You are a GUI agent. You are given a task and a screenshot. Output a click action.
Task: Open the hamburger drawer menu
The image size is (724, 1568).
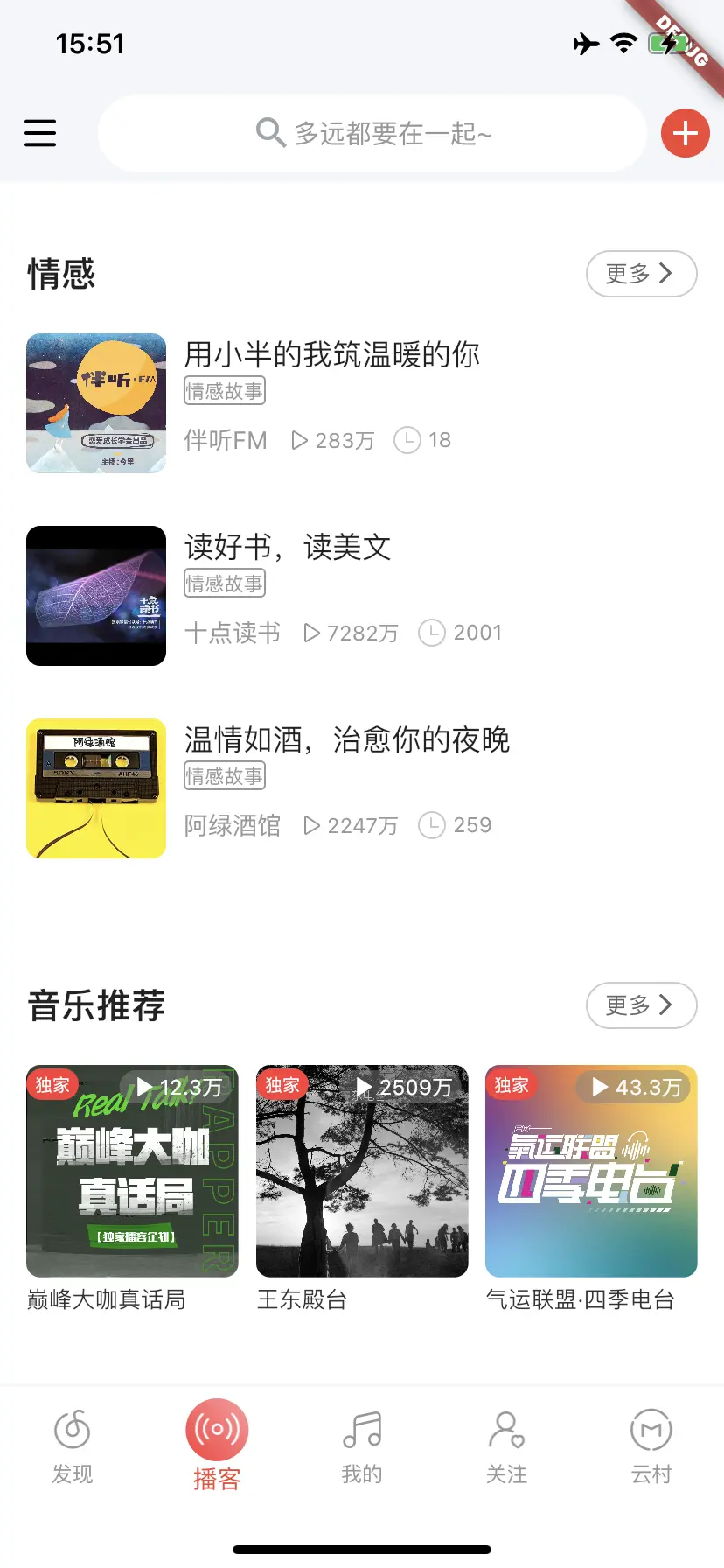(x=40, y=133)
